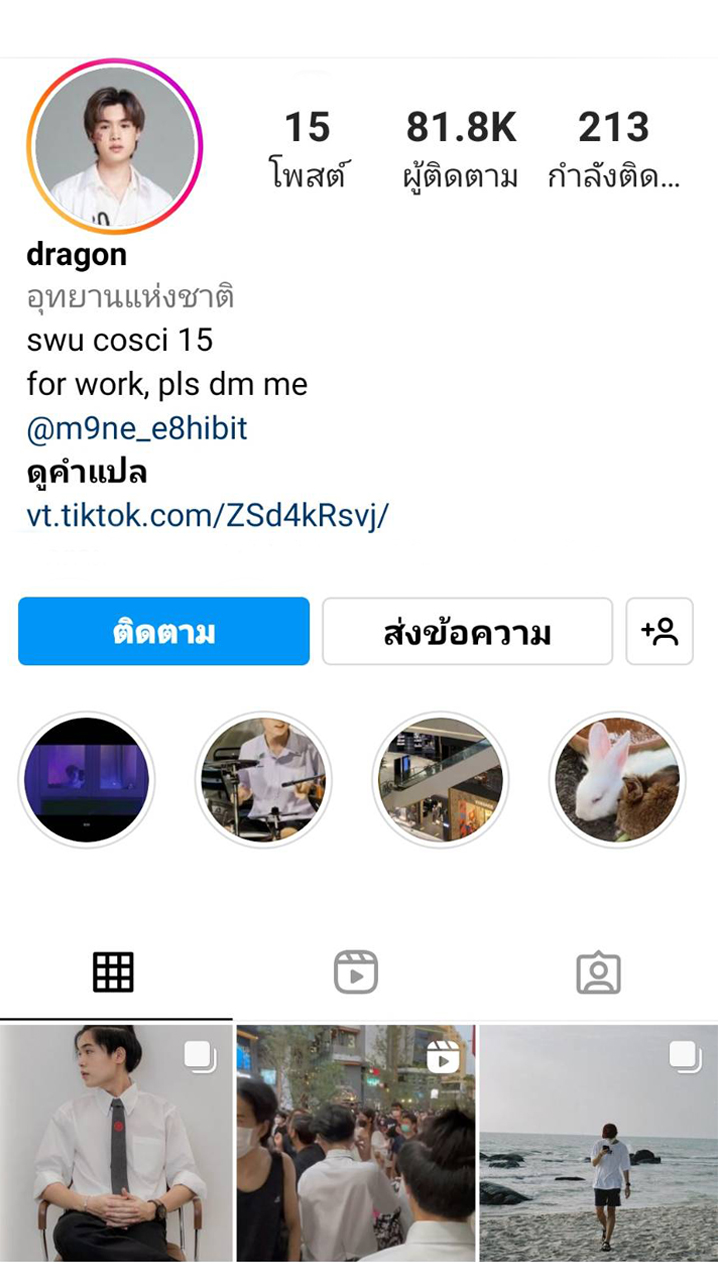Tap ดูคำแปล to see the translation
Viewport: 720px width, 1280px height.
click(87, 472)
